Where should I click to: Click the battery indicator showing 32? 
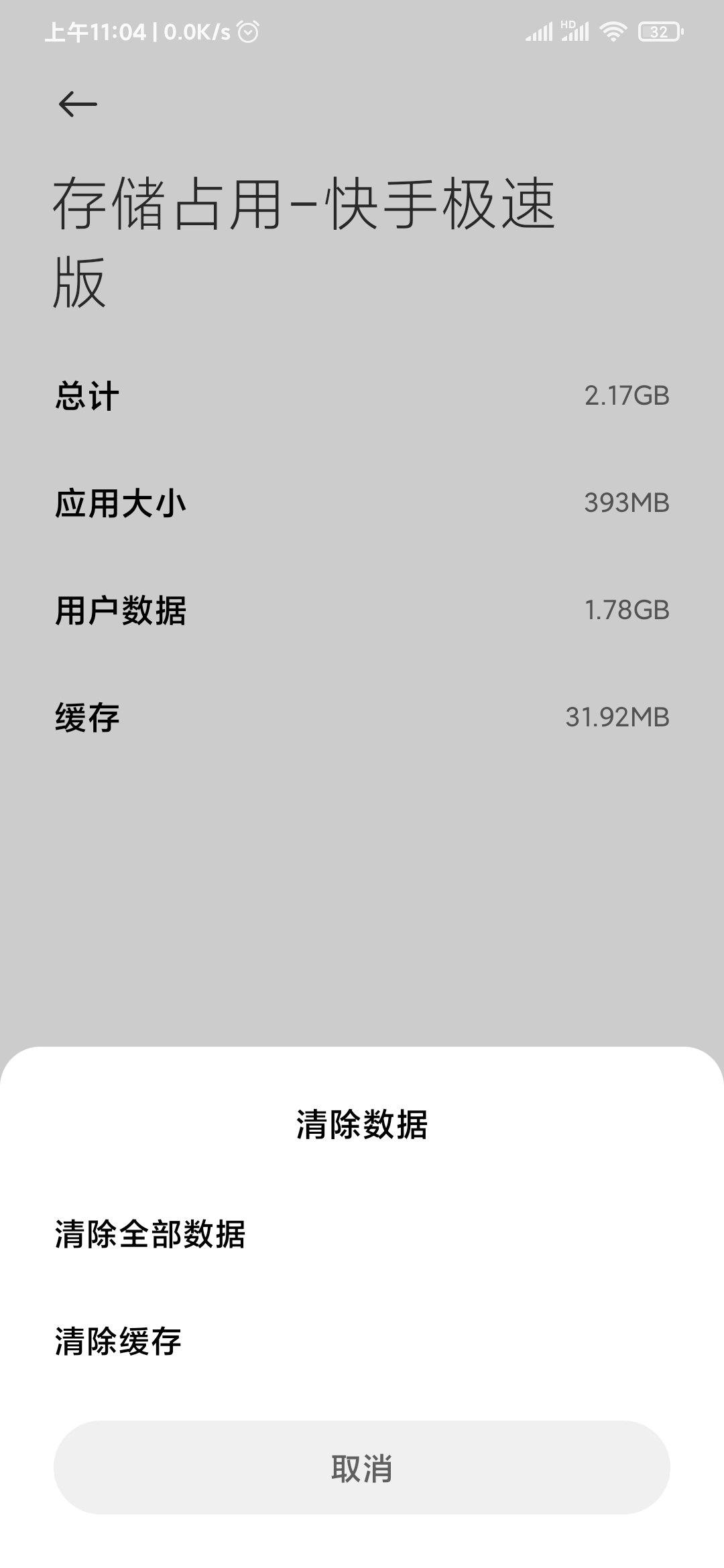[660, 30]
